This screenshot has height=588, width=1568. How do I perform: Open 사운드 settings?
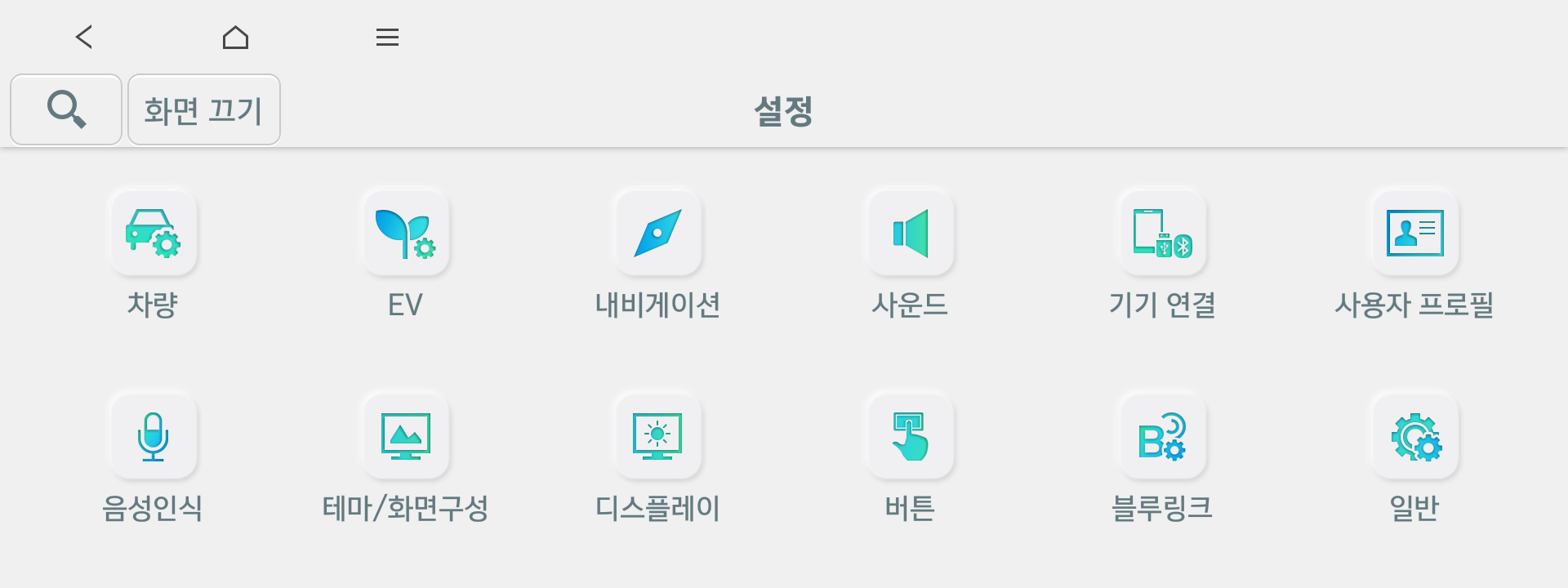pos(910,234)
